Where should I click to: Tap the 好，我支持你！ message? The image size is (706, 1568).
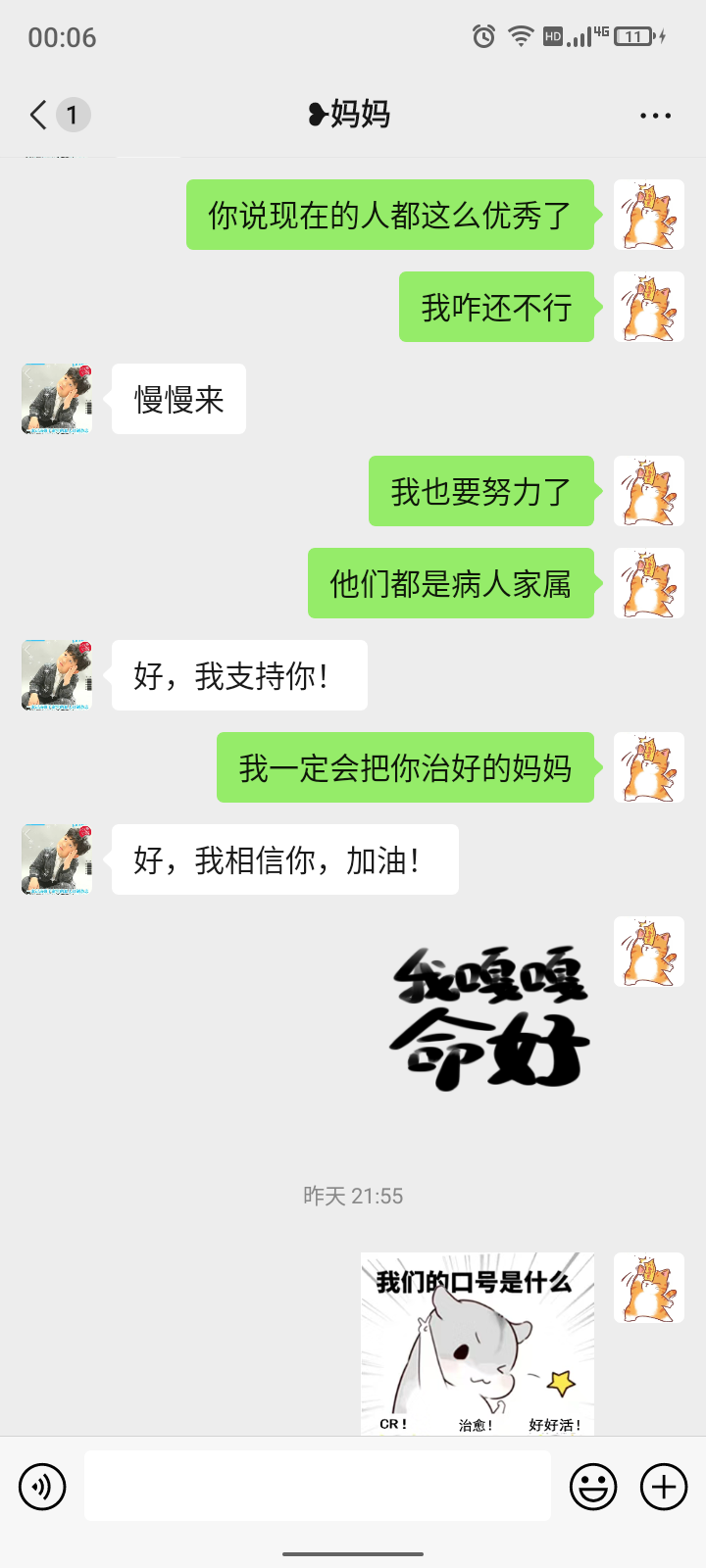click(238, 674)
